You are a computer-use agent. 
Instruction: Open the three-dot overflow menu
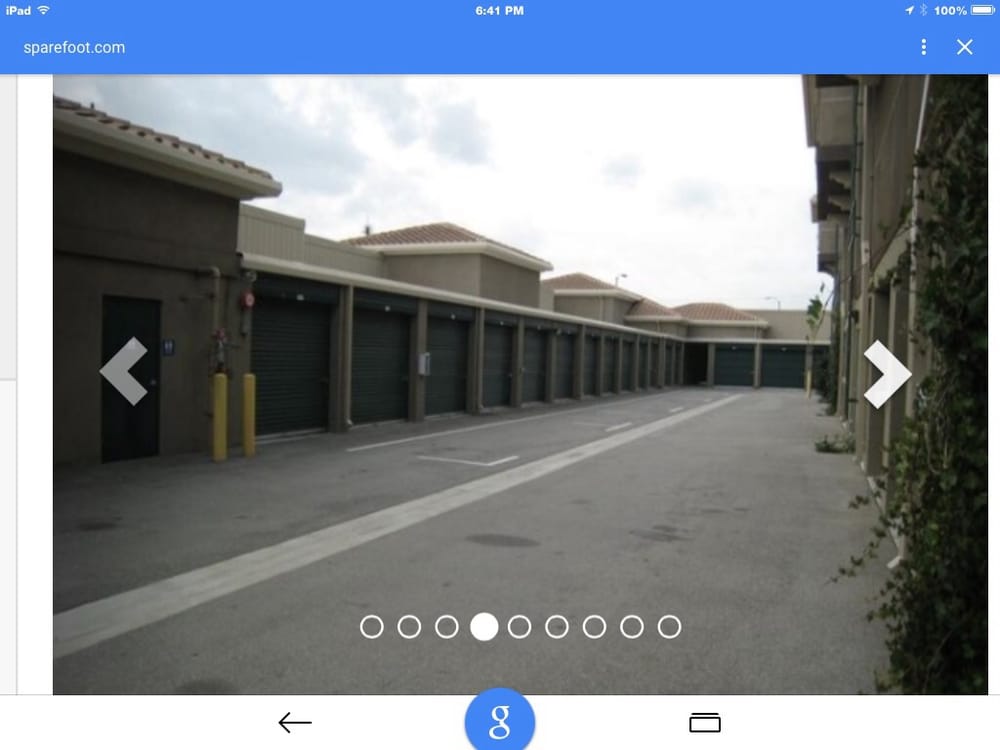click(x=923, y=47)
